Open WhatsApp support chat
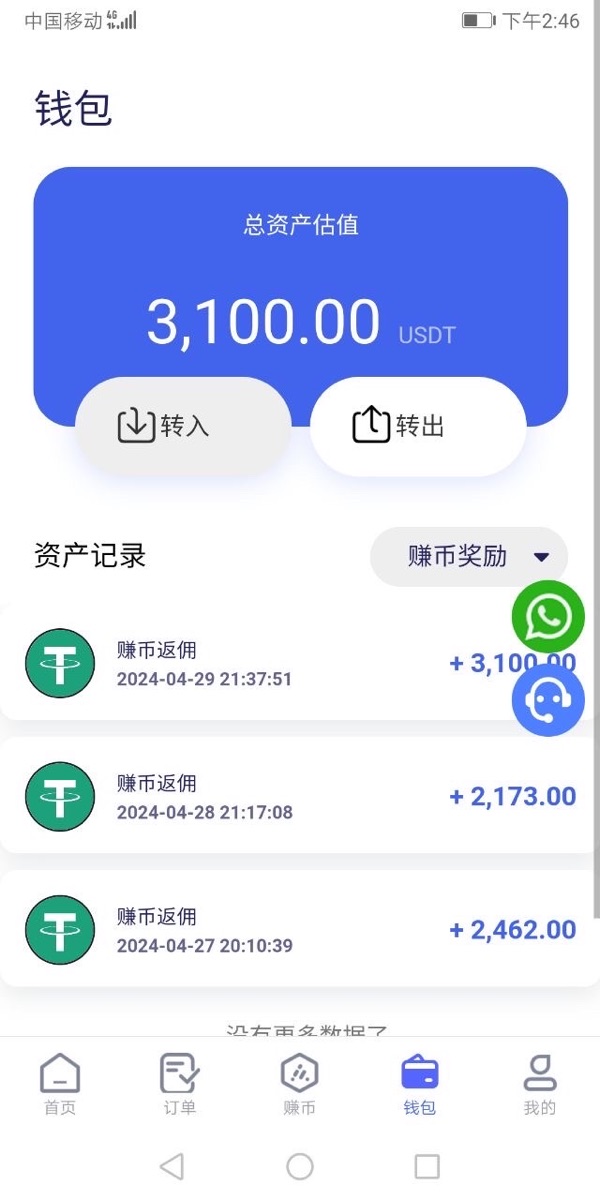 548,616
